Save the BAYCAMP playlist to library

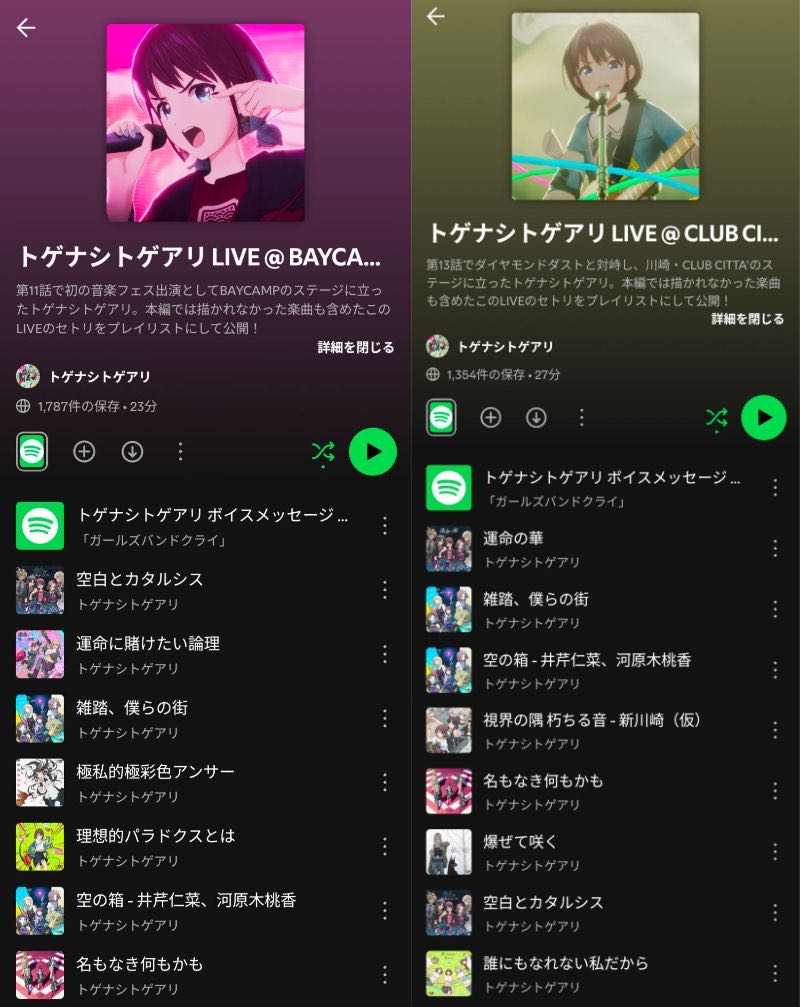pos(84,452)
